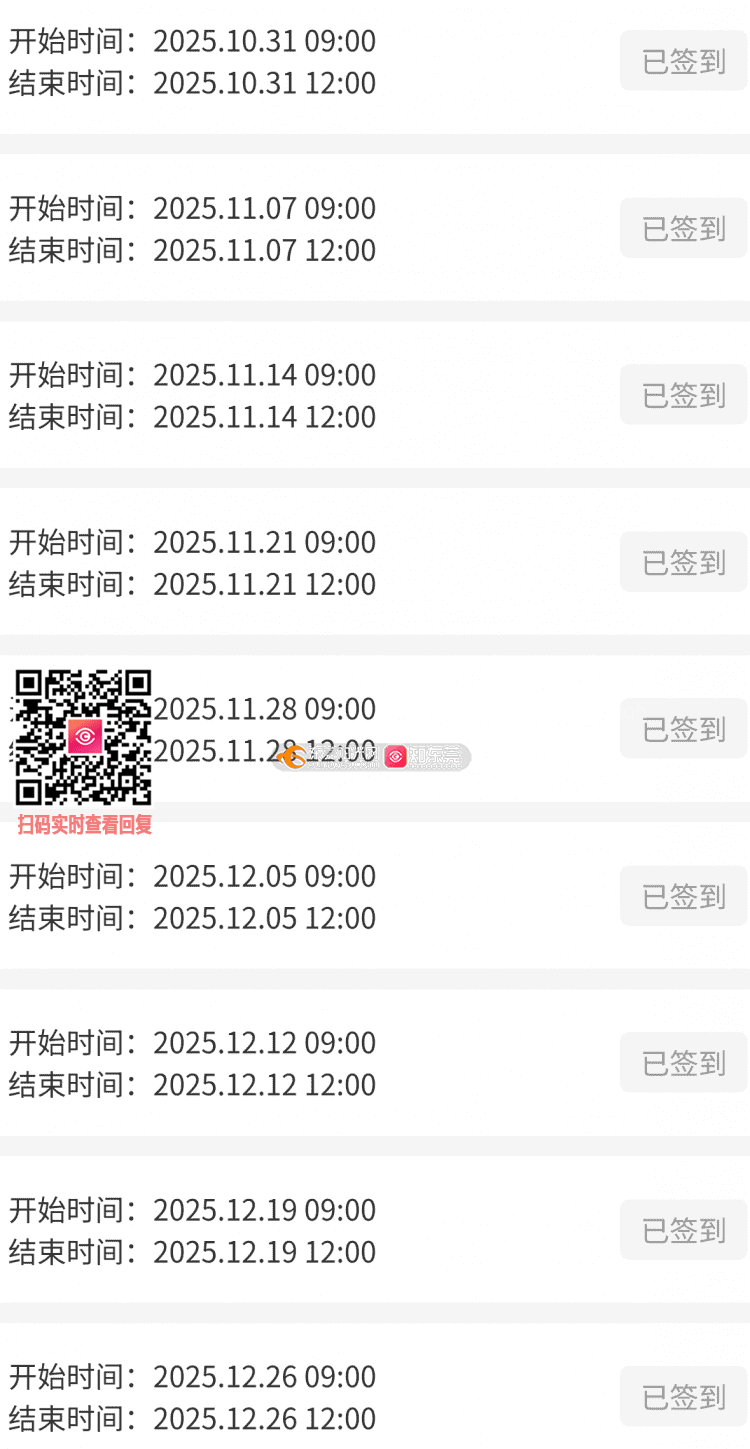Choose 已签到 button for 2025.12.12 entry
750x1449 pixels.
click(683, 1063)
